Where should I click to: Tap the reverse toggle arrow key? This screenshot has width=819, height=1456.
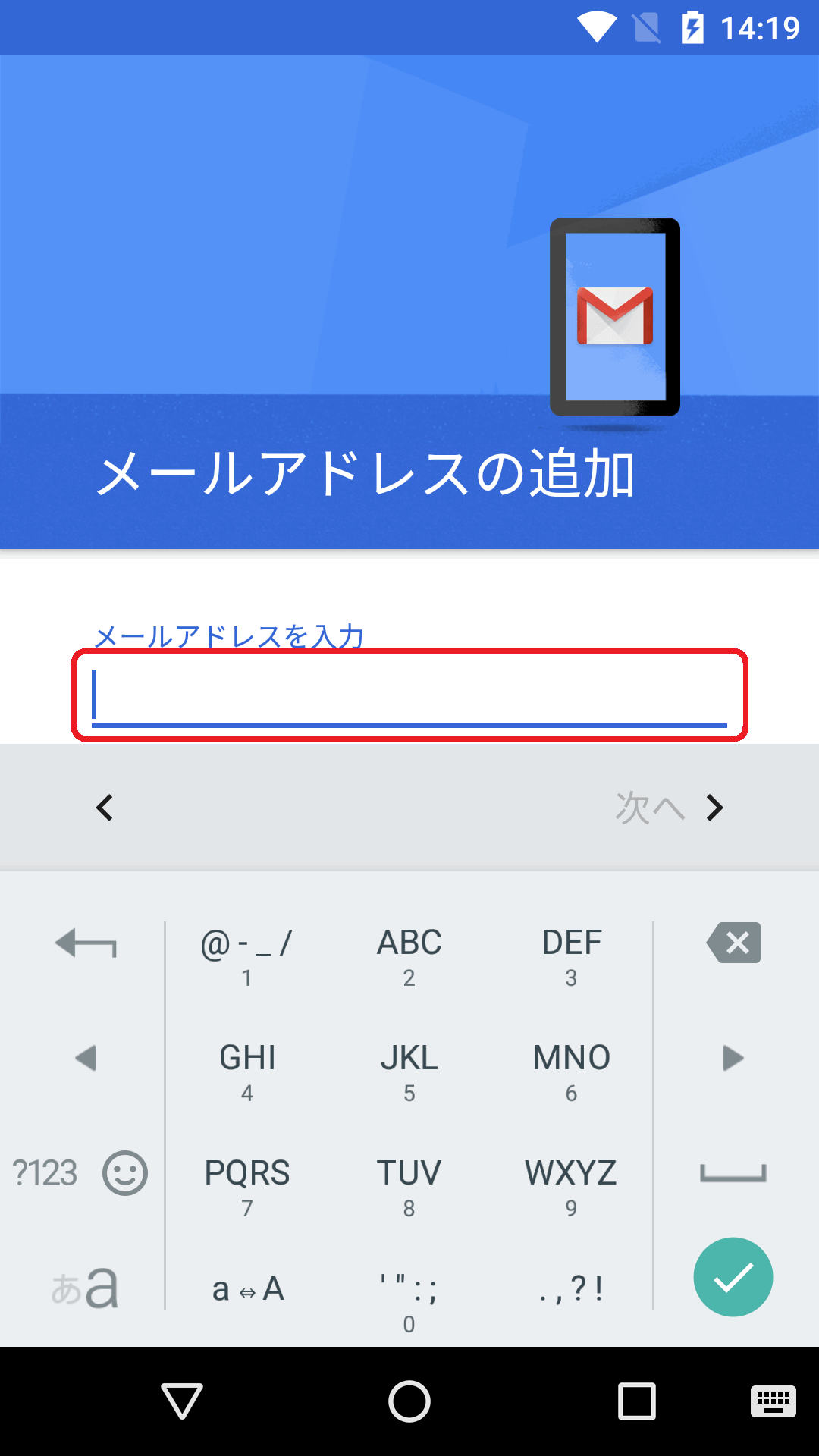tap(86, 944)
